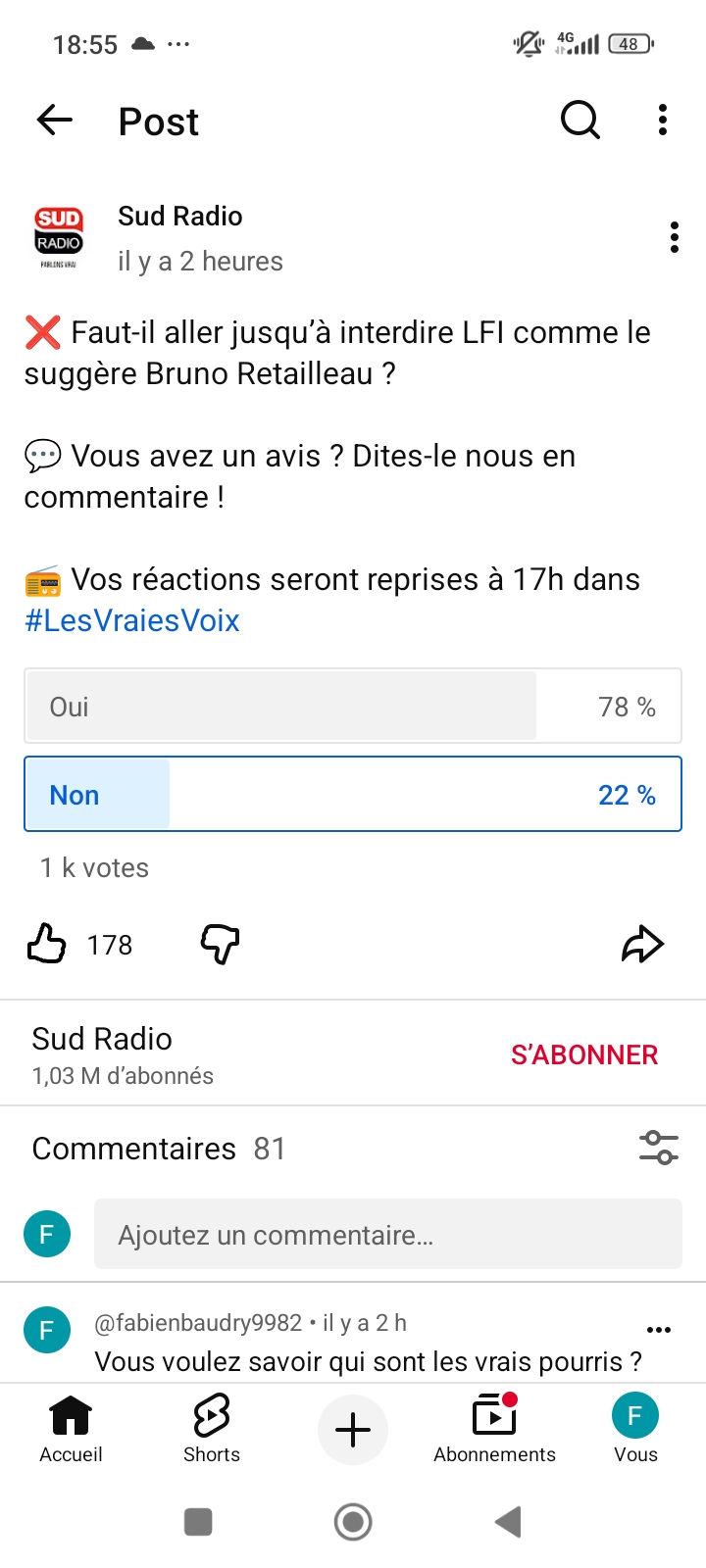Open the comments sort filter
This screenshot has height=1568, width=706.
(x=659, y=1147)
